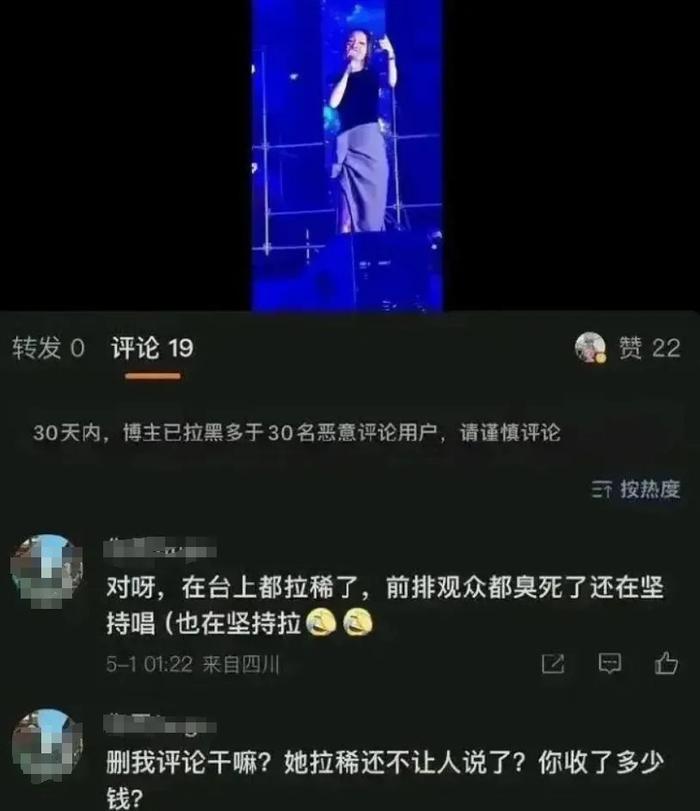Select the 评论 19 tab
Viewport: 700px width, 811px height.
[x=152, y=348]
